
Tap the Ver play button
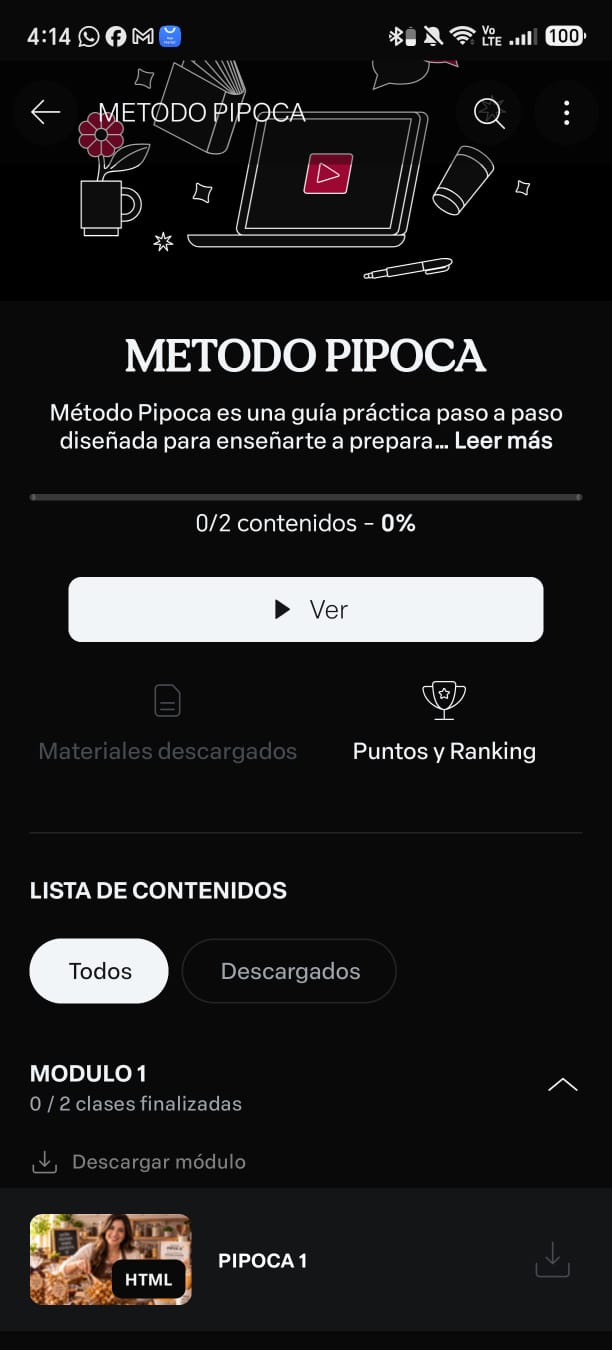point(306,609)
